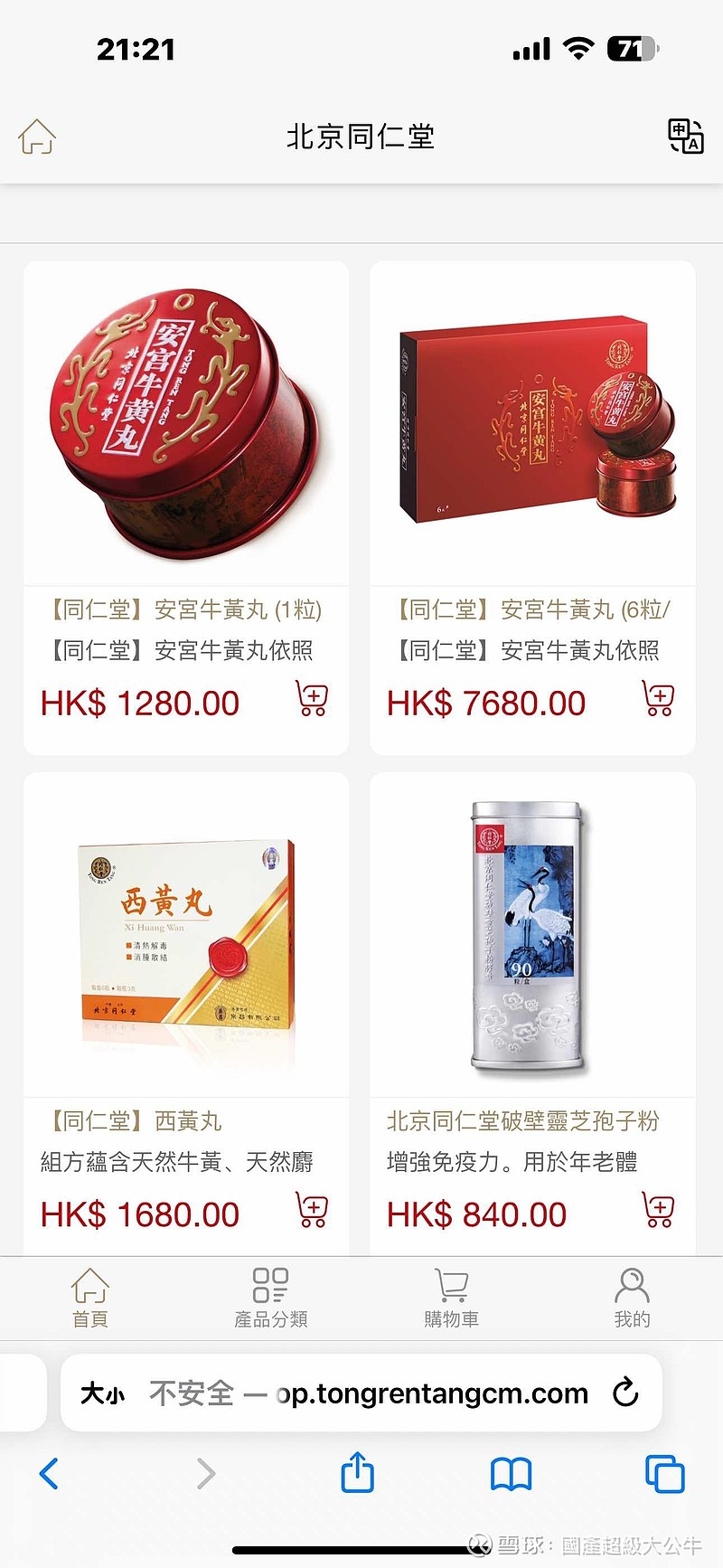This screenshot has height=1568, width=723.
Task: Open Safari text size menu 大小
Action: [102, 1393]
